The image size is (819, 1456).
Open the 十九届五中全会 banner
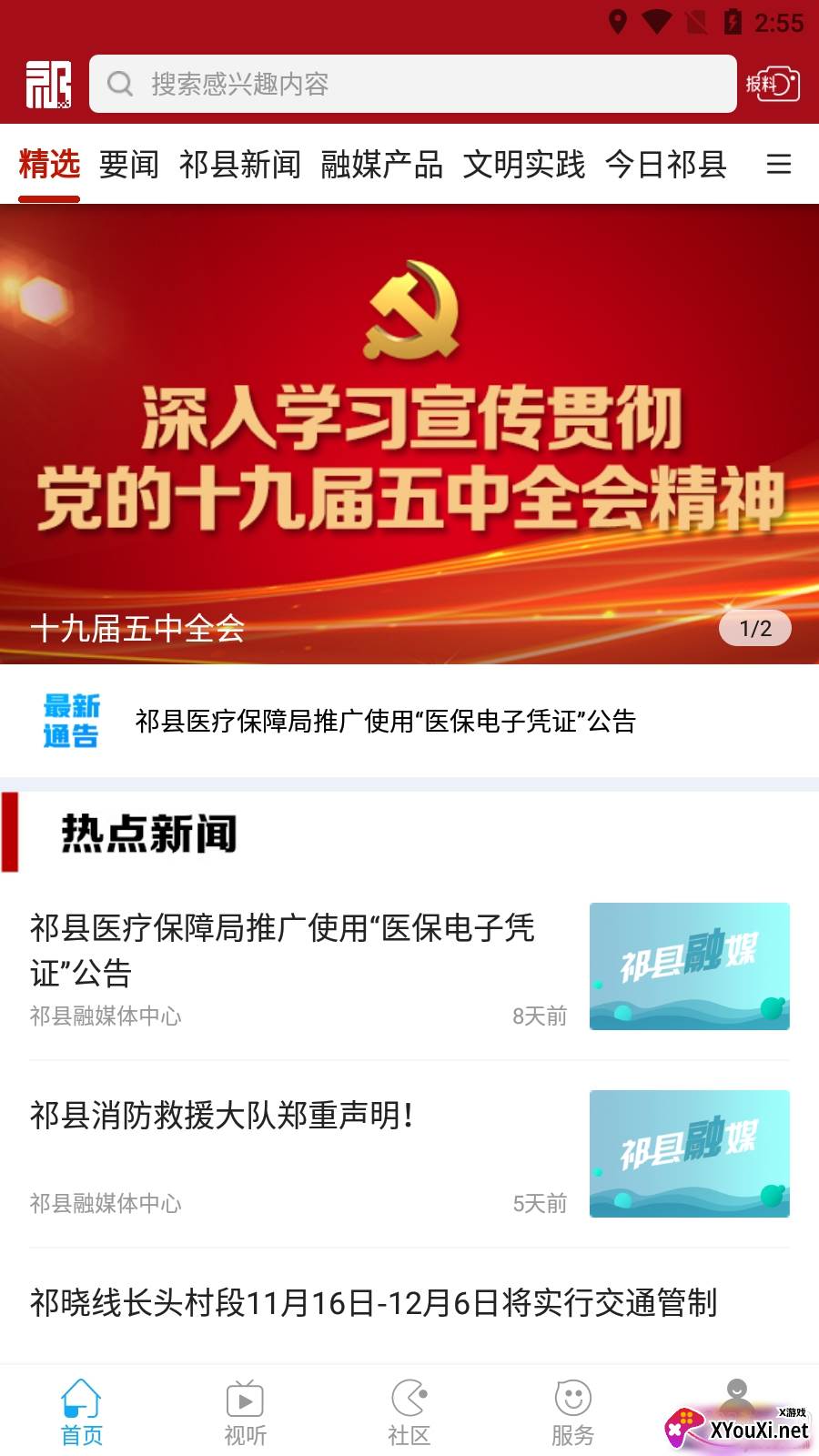point(409,434)
